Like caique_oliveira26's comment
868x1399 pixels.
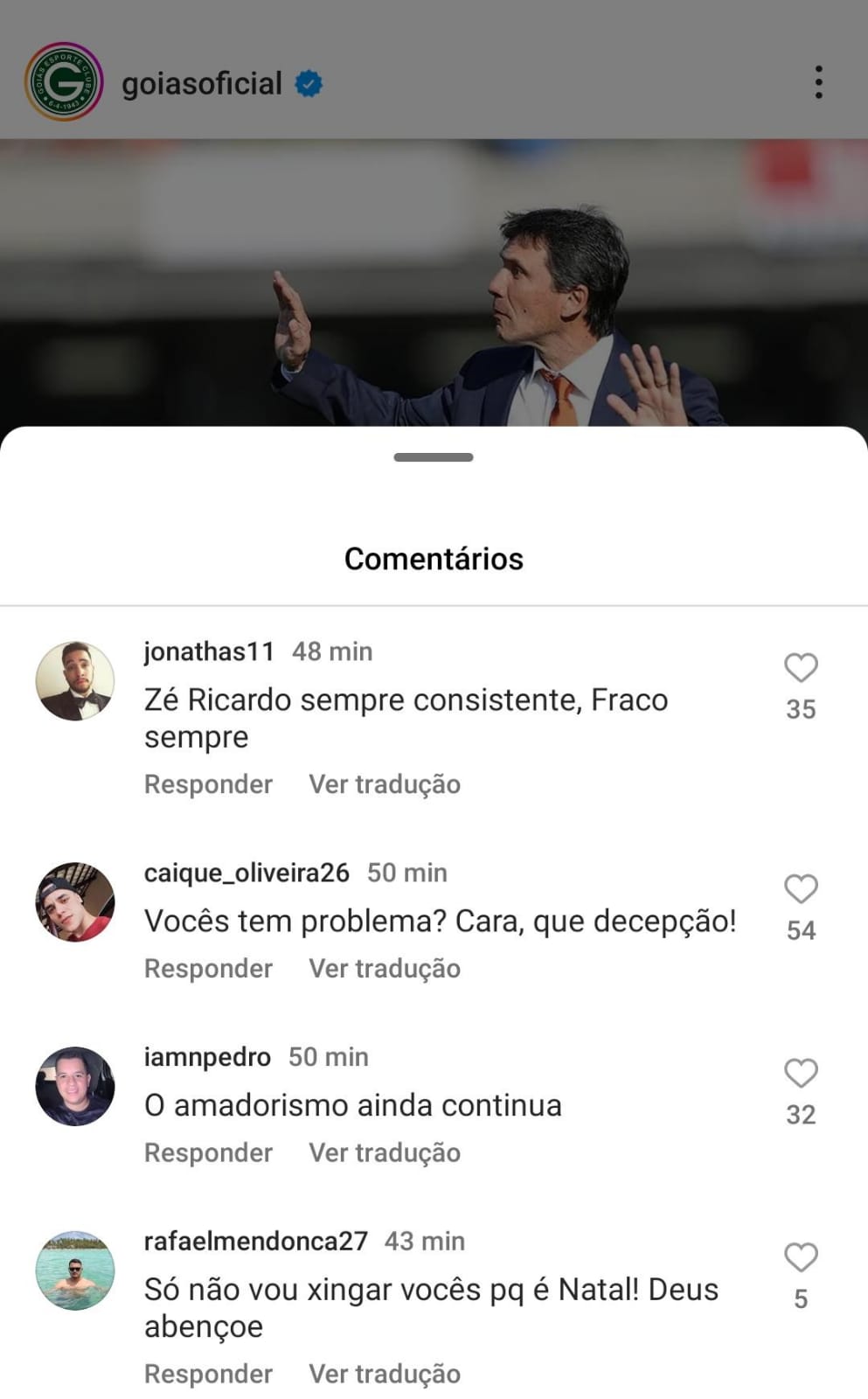tap(800, 889)
